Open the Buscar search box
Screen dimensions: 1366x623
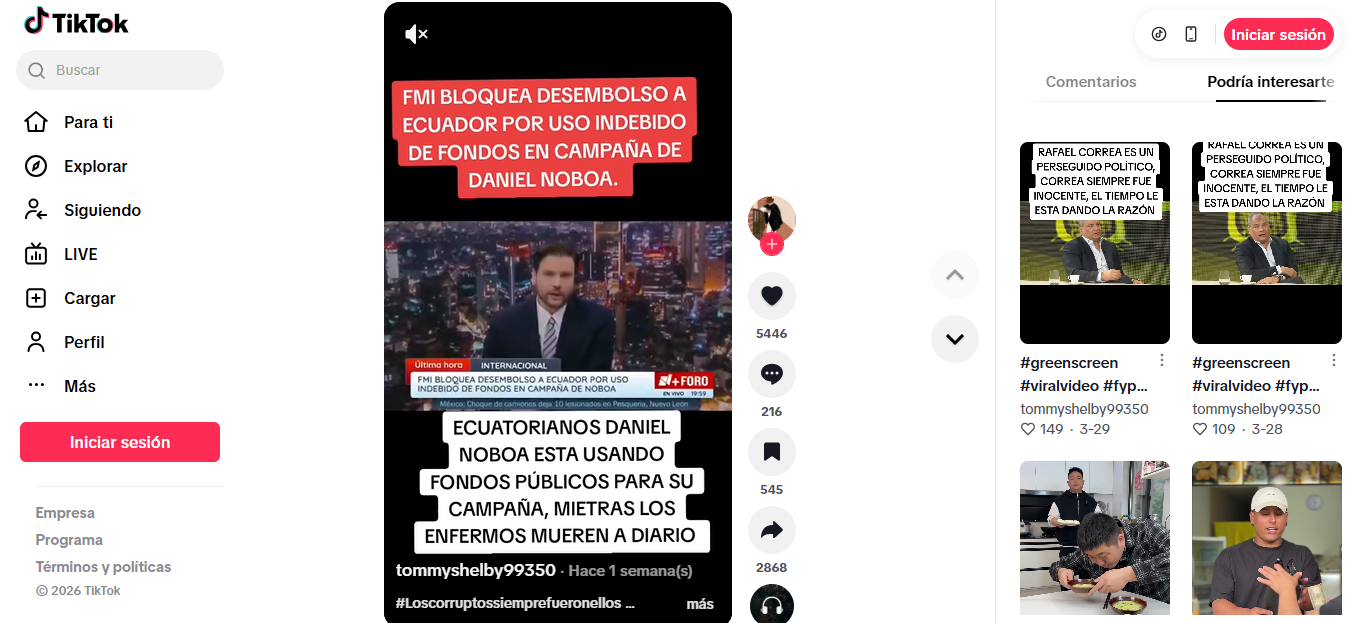[x=120, y=70]
